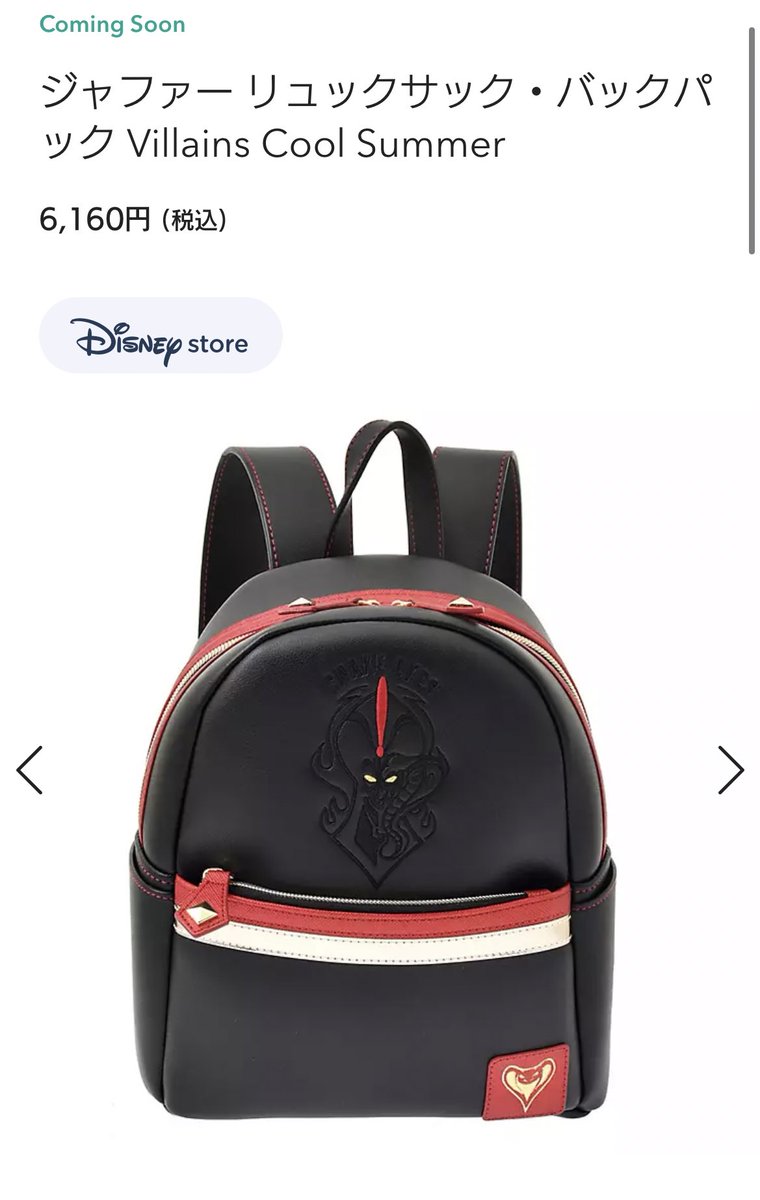Open the Disney store chip
The height and width of the screenshot is (1200, 760).
(160, 336)
